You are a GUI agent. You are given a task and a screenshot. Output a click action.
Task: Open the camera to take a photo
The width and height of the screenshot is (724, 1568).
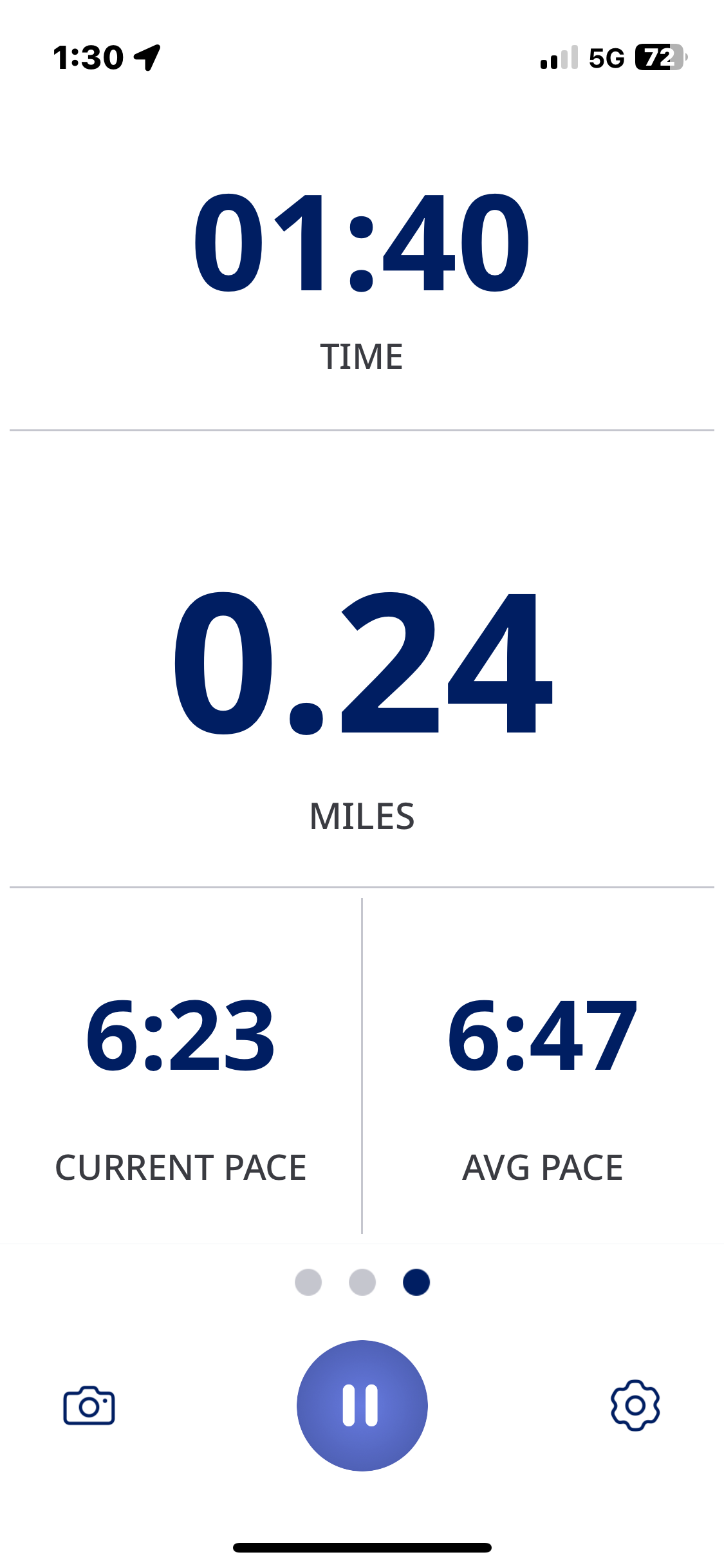pyautogui.click(x=89, y=1406)
